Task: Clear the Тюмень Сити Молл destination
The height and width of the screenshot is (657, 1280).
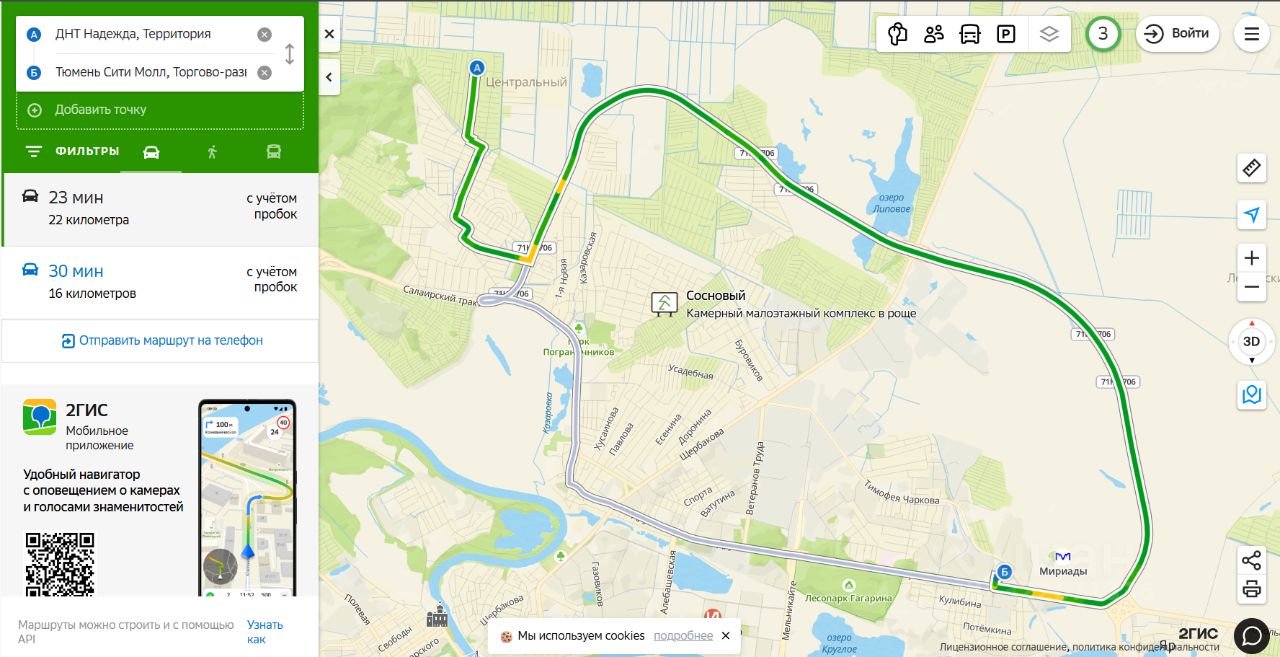Action: [264, 72]
